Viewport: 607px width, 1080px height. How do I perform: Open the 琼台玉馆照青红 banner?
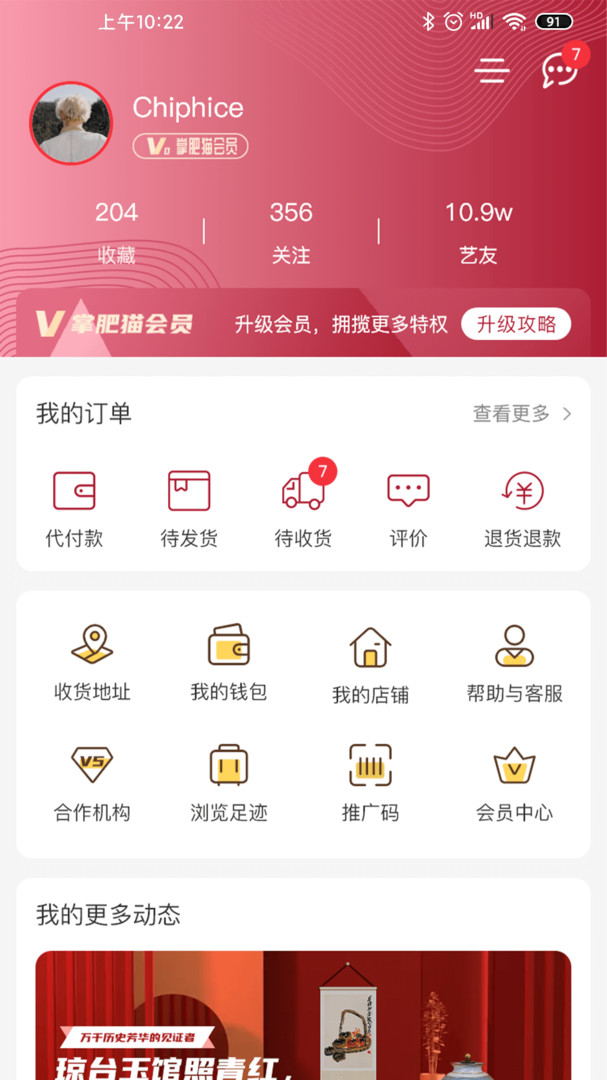click(303, 1015)
